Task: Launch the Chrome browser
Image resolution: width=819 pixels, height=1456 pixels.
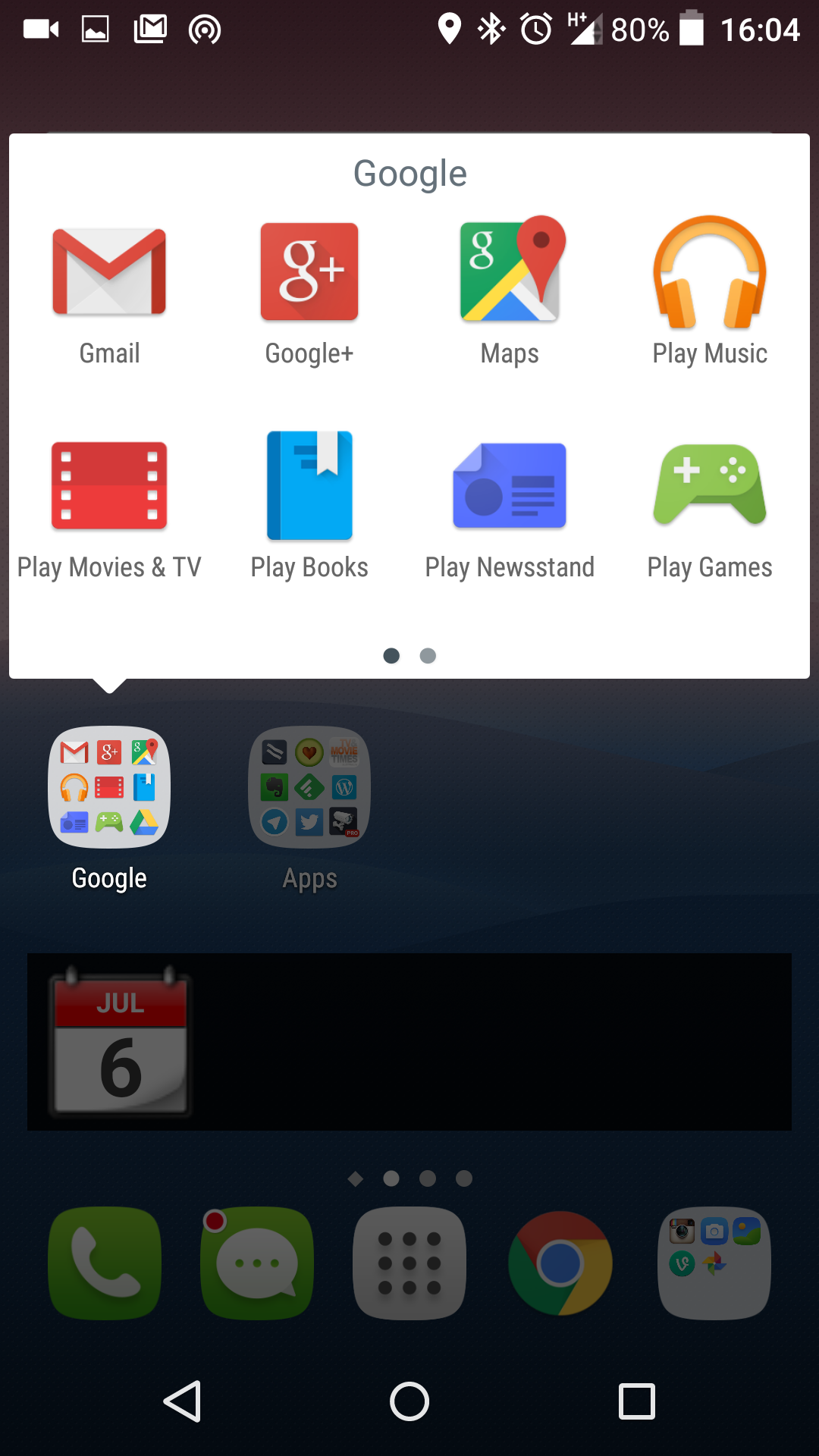Action: tap(560, 1263)
